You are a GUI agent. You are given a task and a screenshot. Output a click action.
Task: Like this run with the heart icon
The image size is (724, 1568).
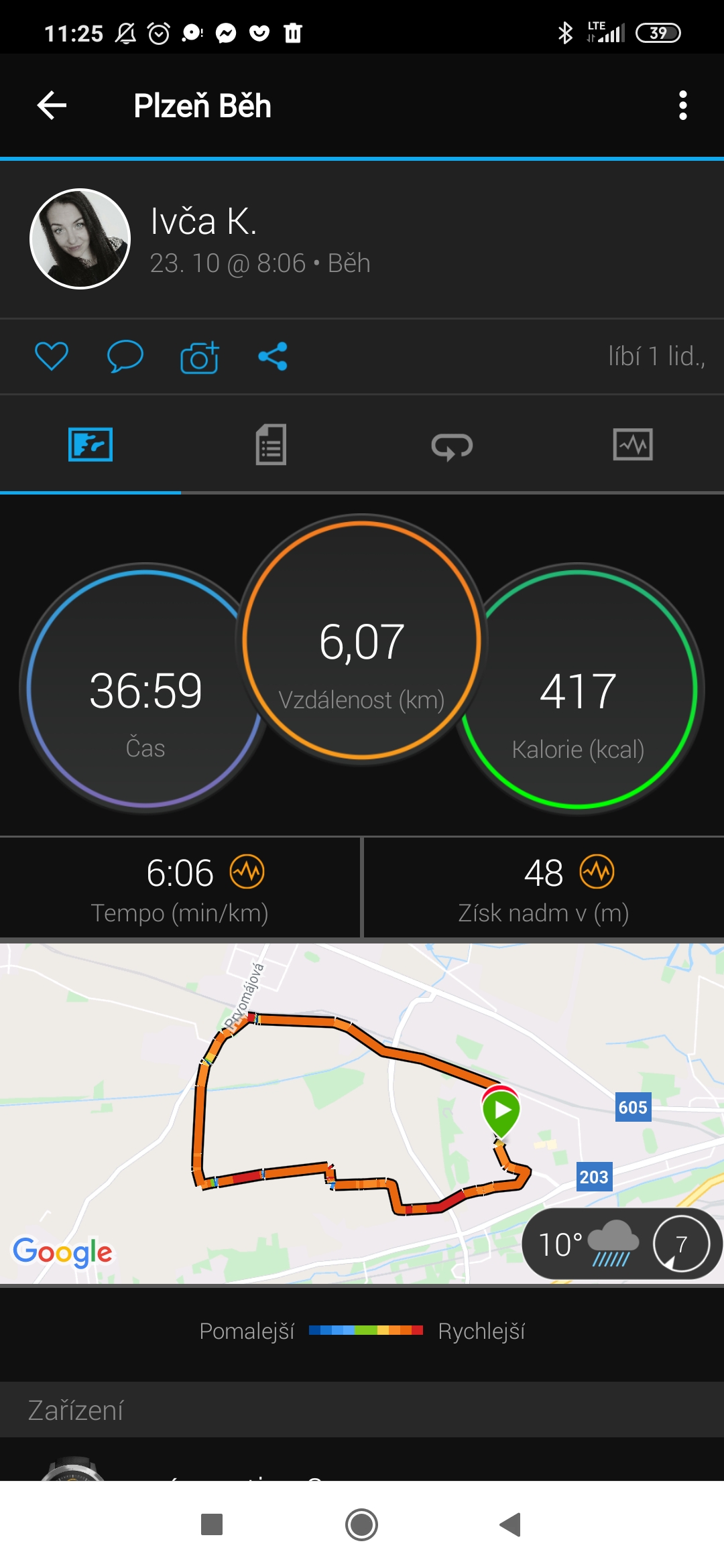pyautogui.click(x=52, y=356)
